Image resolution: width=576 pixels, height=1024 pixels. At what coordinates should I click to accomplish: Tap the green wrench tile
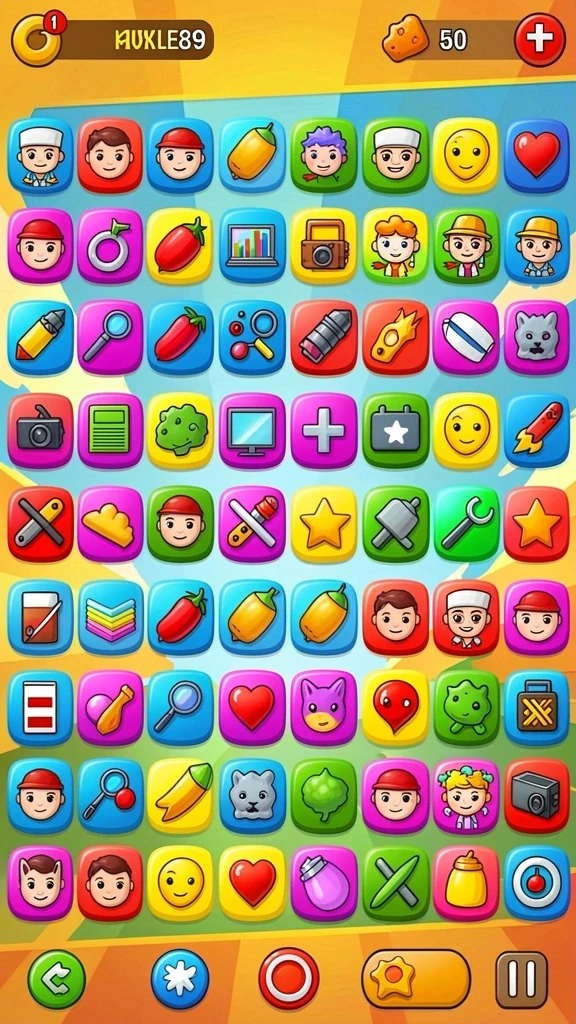(466, 524)
